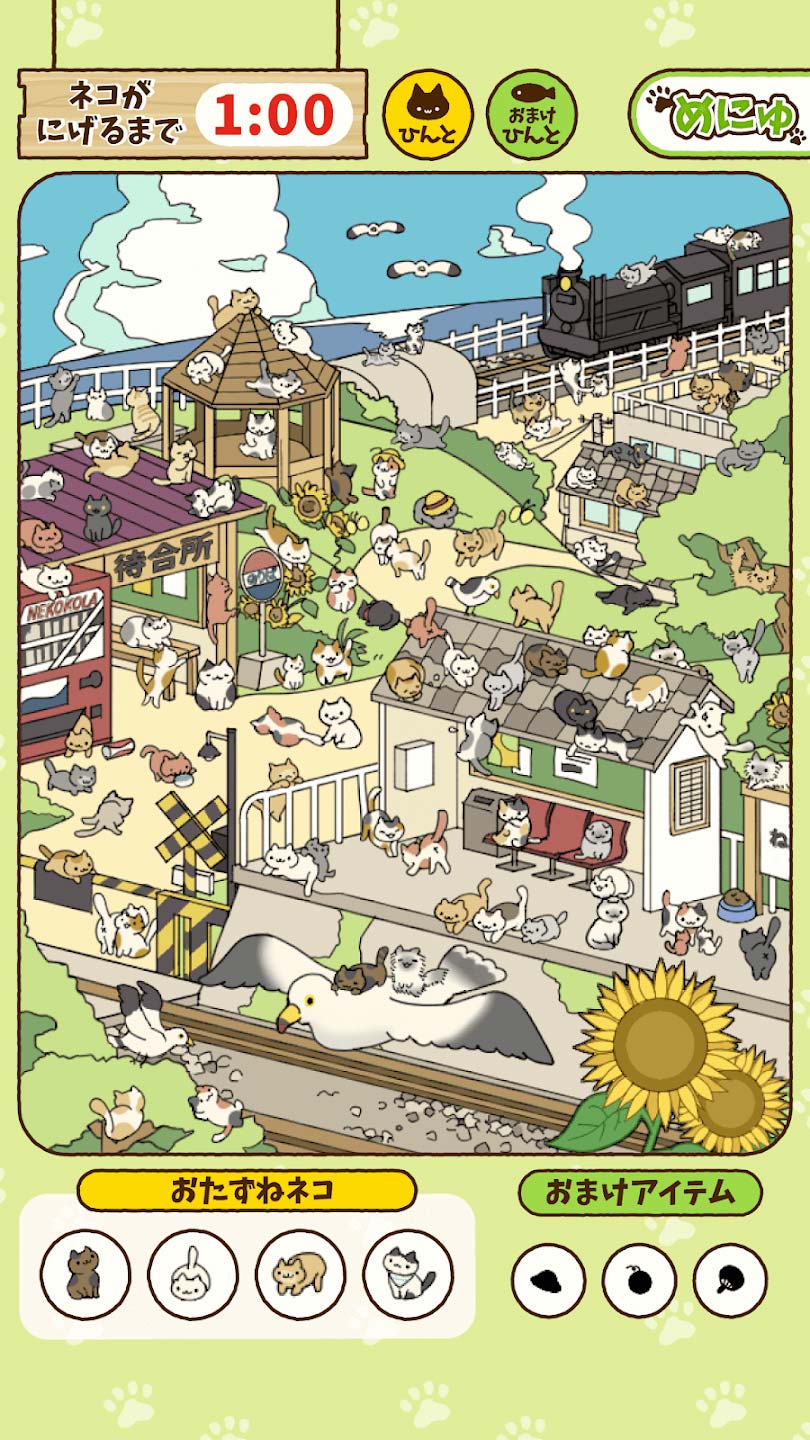Select the dark tortoiseshell wanted cat icon

click(x=87, y=1274)
